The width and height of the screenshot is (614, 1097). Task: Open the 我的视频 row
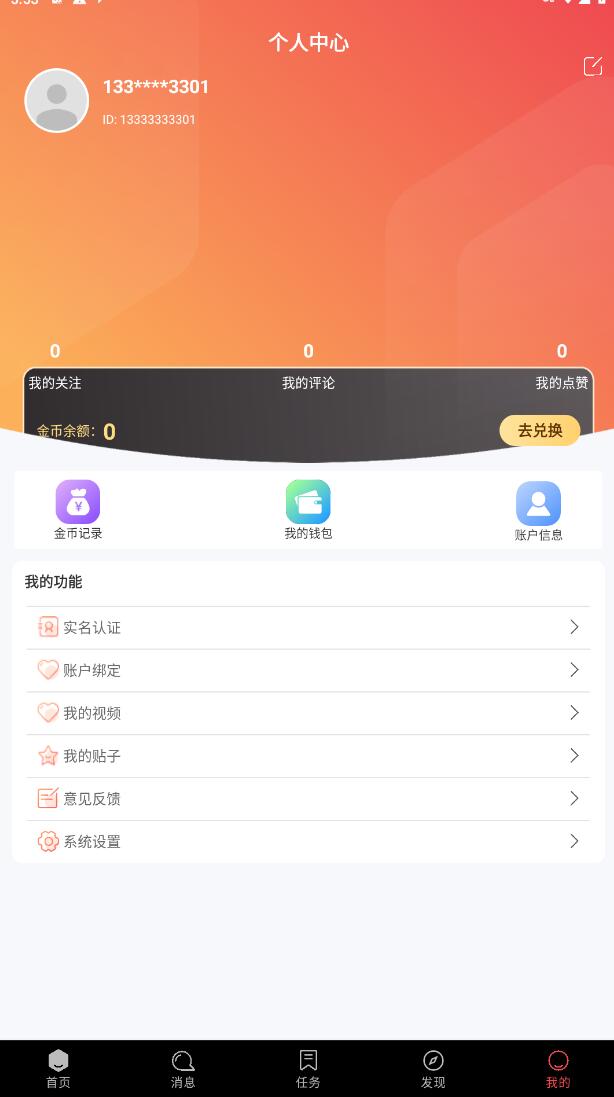(x=308, y=713)
